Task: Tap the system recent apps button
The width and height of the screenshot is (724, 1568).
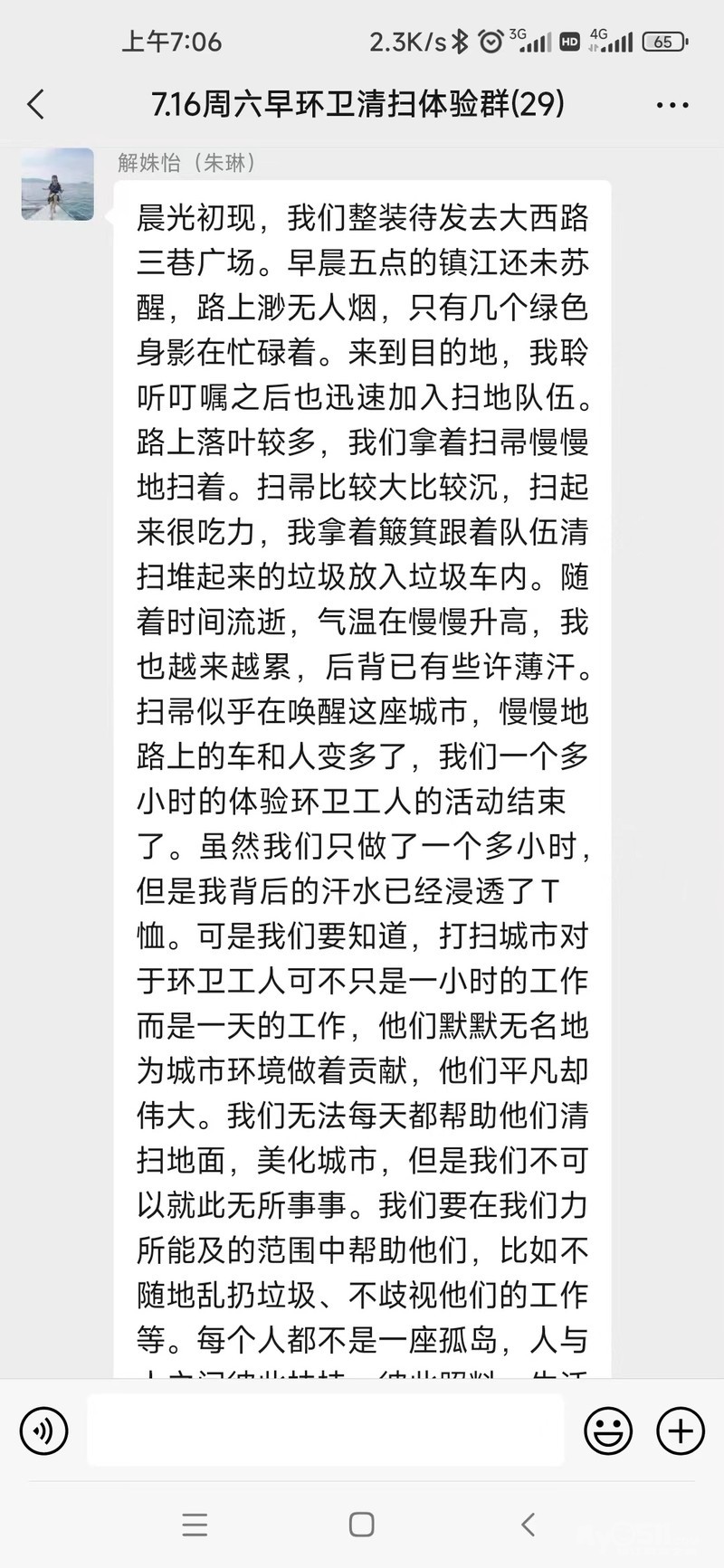Action: click(195, 1525)
